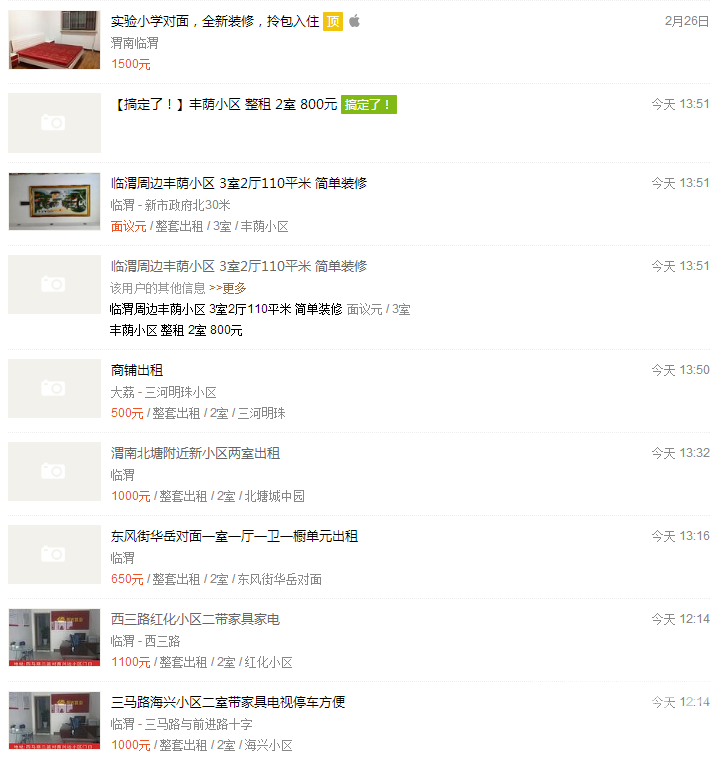Viewport: 724px width, 758px height.
Task: Open the 【搞定了！】丰荫小区 整租 listing
Action: click(x=226, y=104)
